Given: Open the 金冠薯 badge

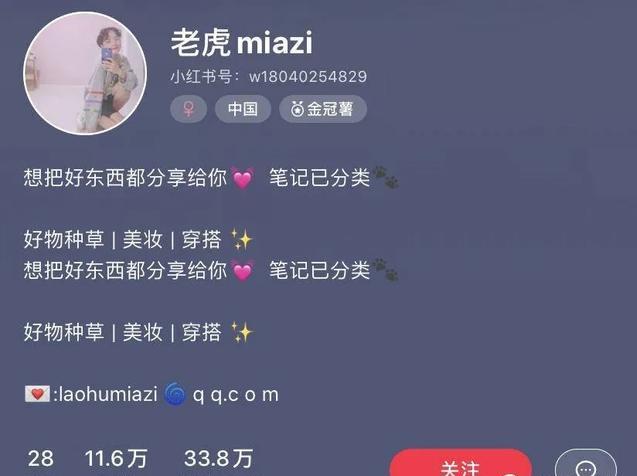Looking at the screenshot, I should click(x=322, y=109).
